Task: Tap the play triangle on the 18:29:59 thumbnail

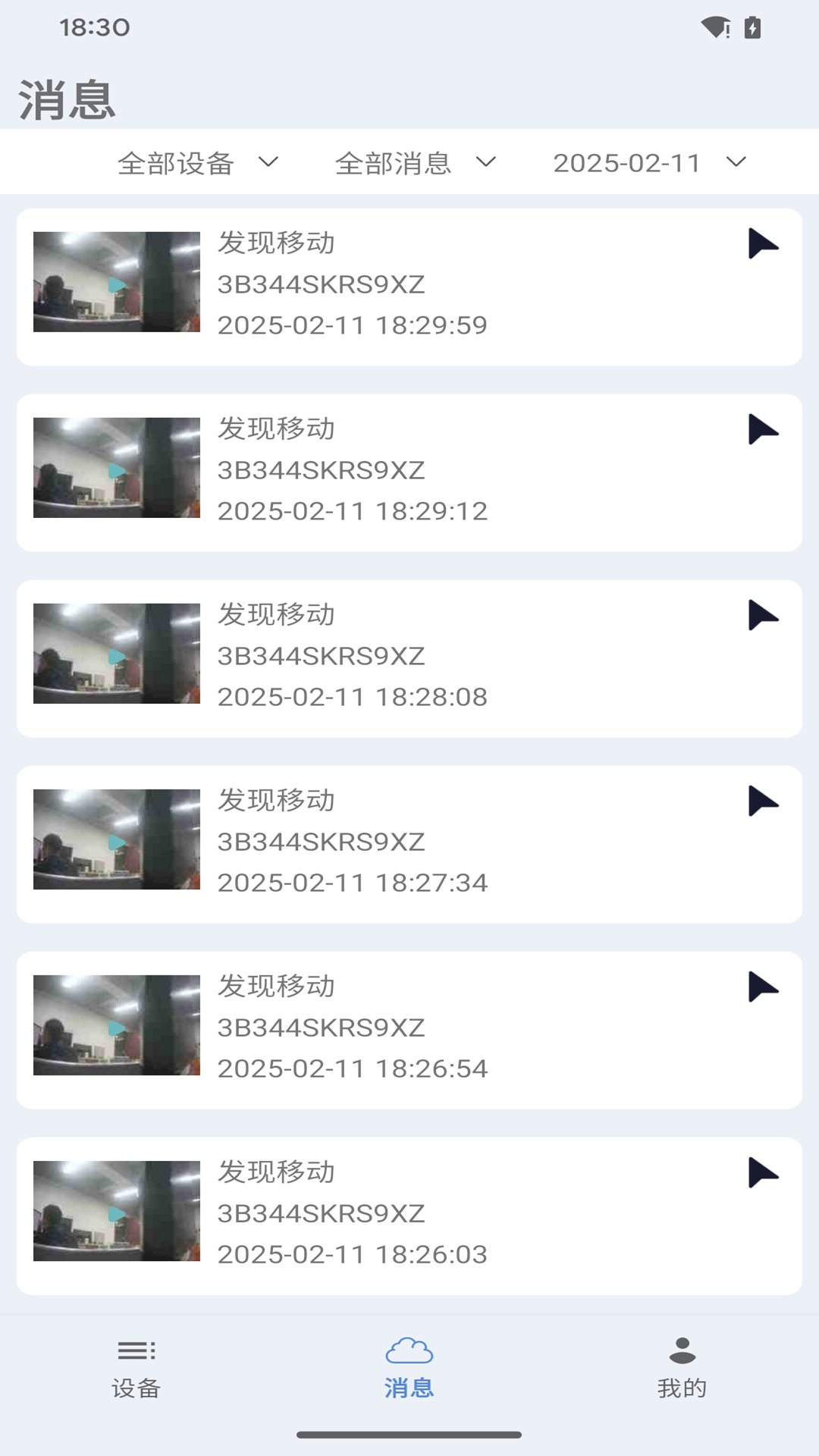Action: (116, 284)
